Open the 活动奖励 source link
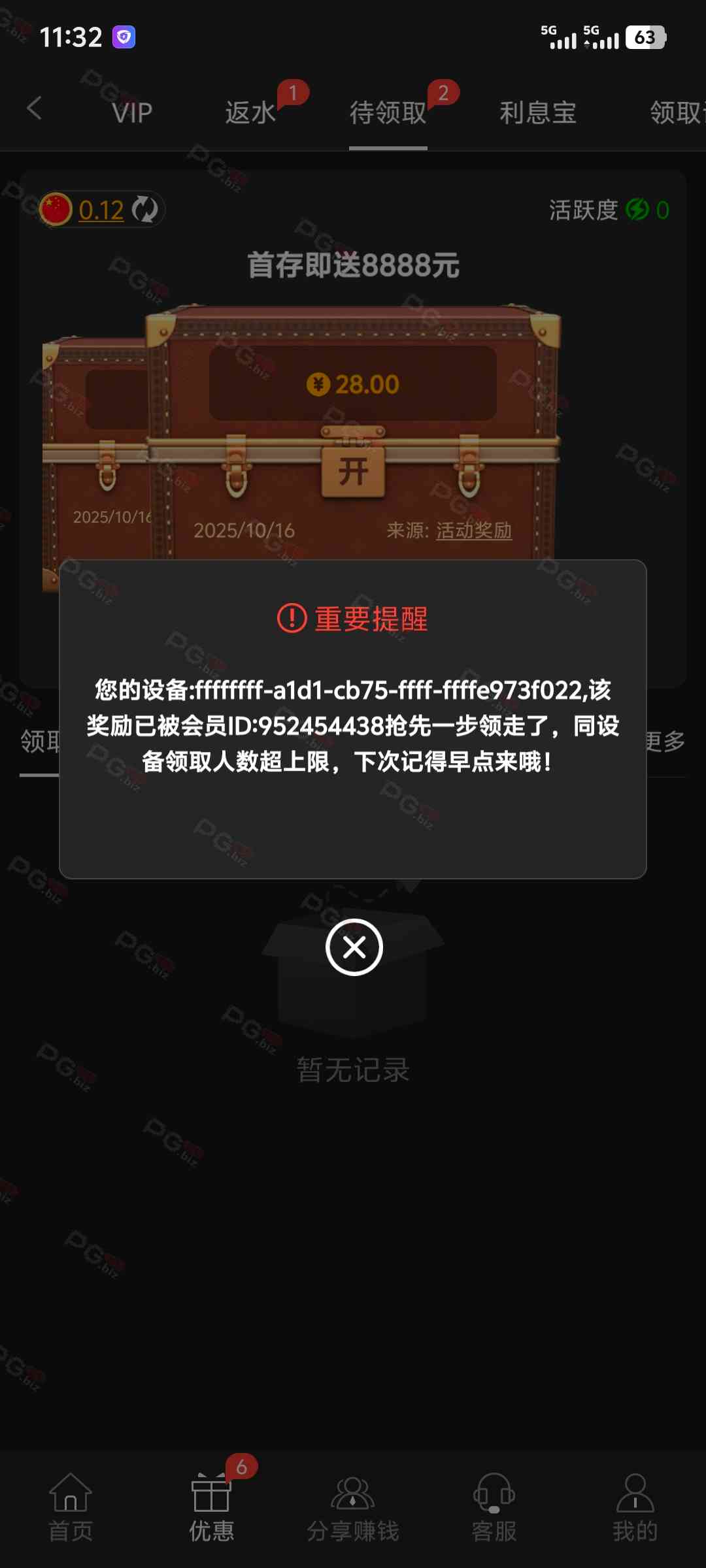The image size is (706, 1568). coord(474,531)
